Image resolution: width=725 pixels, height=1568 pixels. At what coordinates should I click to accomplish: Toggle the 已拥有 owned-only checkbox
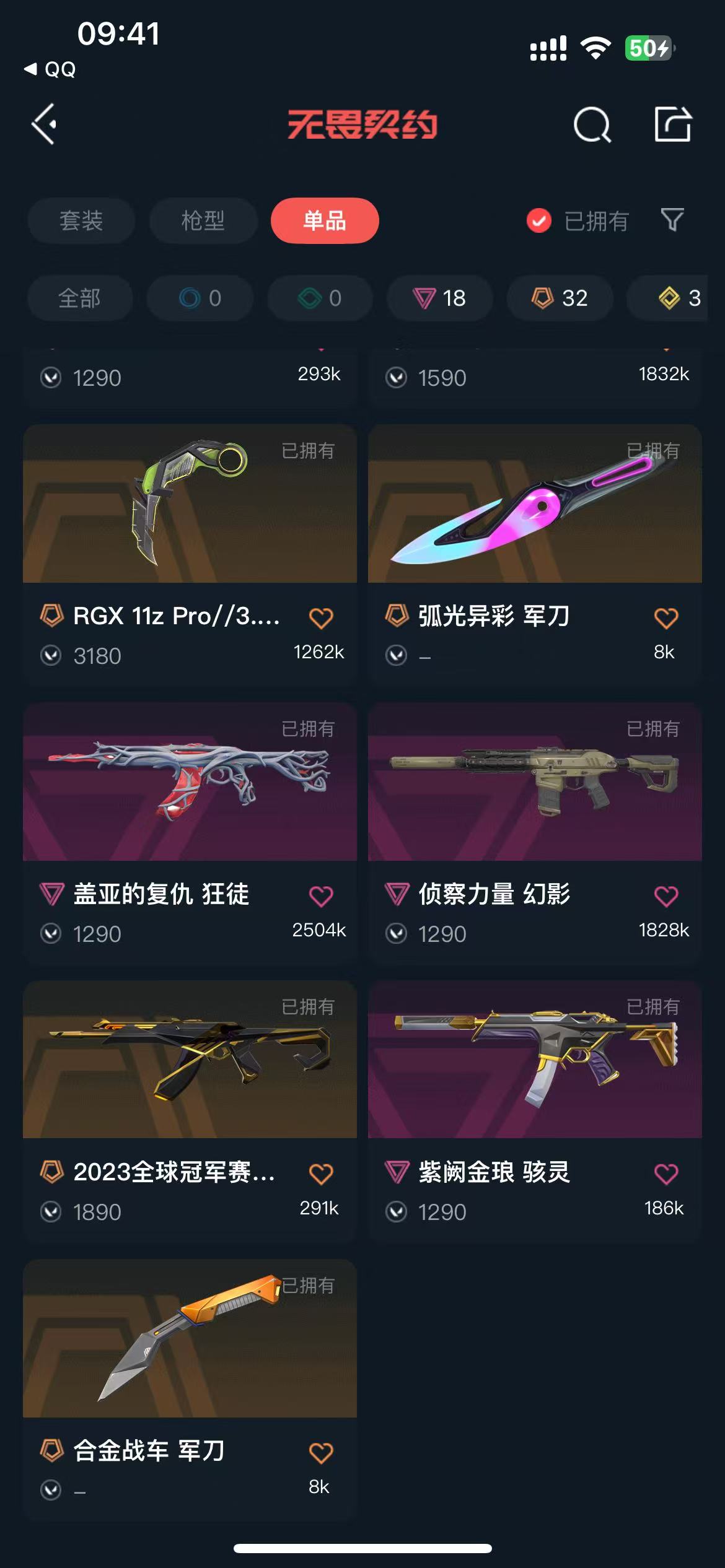[539, 220]
